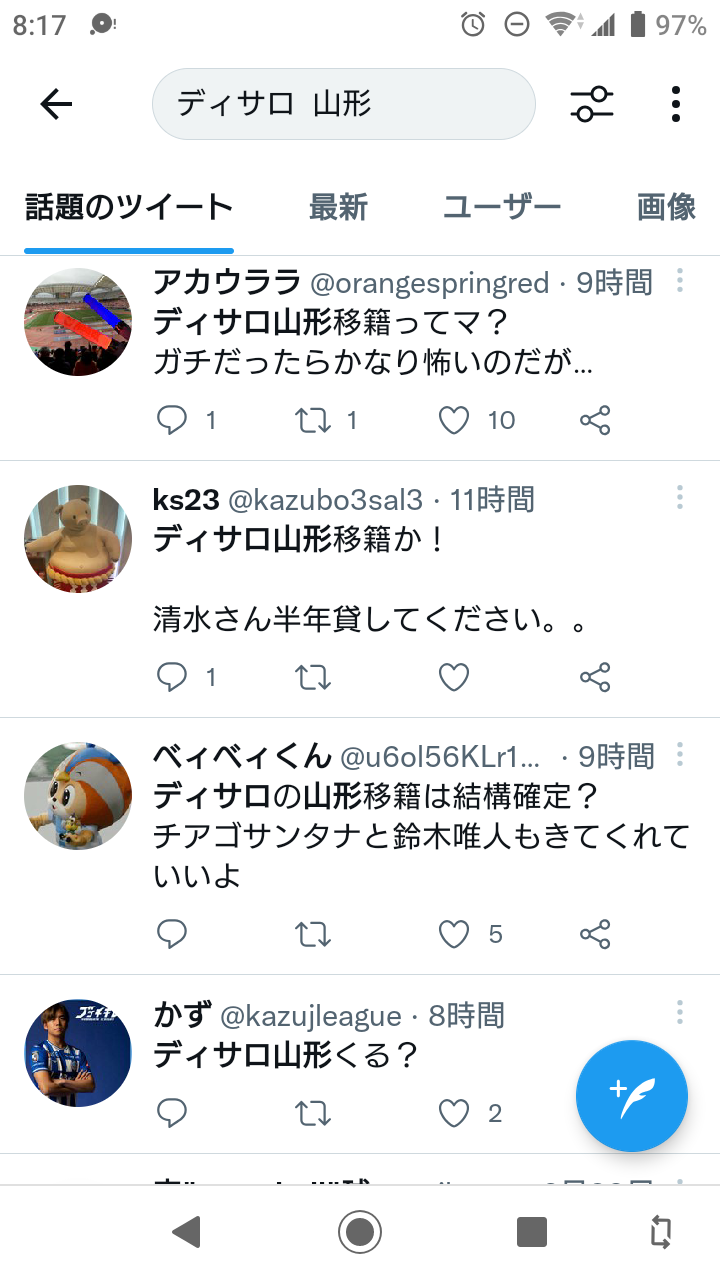The height and width of the screenshot is (1280, 720).
Task: Open the top-right overflow menu
Action: (x=676, y=104)
